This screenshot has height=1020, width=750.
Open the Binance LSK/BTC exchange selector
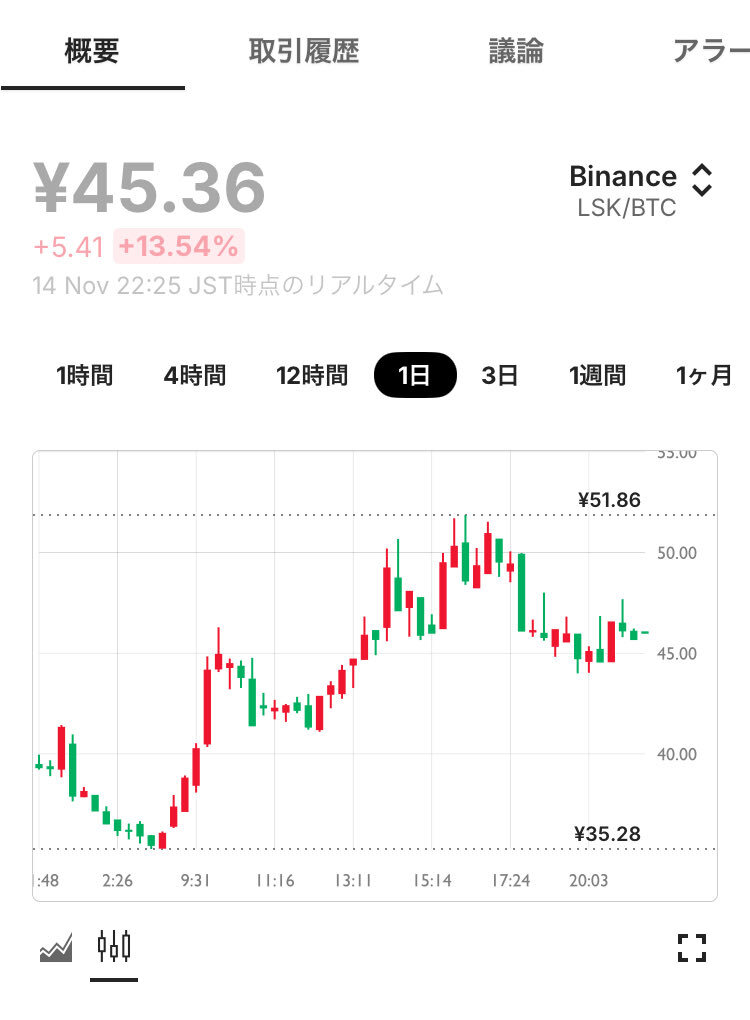640,190
